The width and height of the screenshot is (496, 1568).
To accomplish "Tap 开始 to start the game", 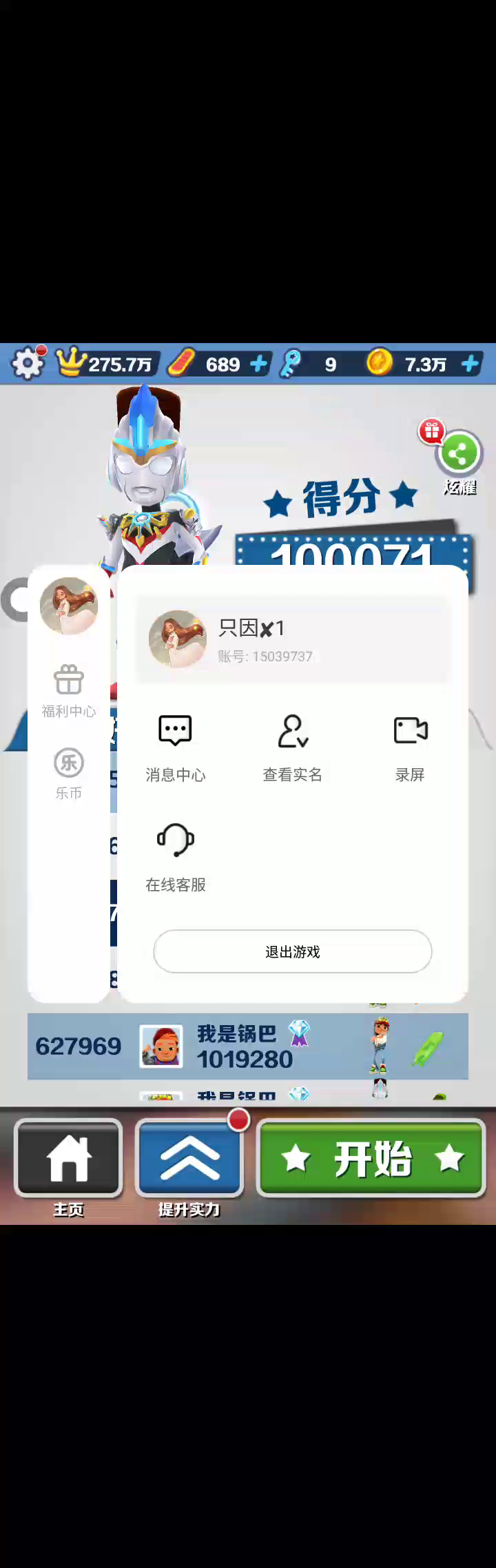I will 372,1158.
